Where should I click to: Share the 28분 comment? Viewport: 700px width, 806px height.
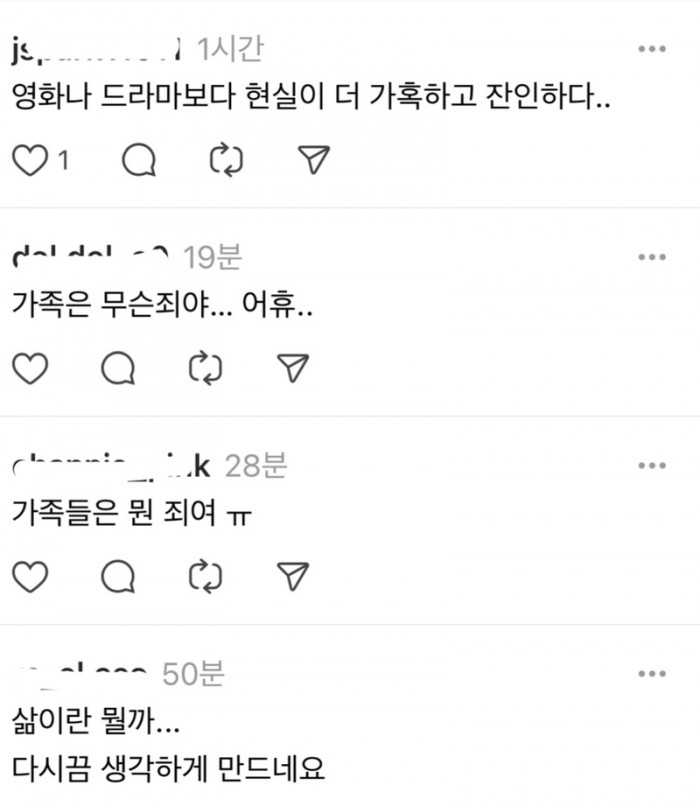point(291,575)
